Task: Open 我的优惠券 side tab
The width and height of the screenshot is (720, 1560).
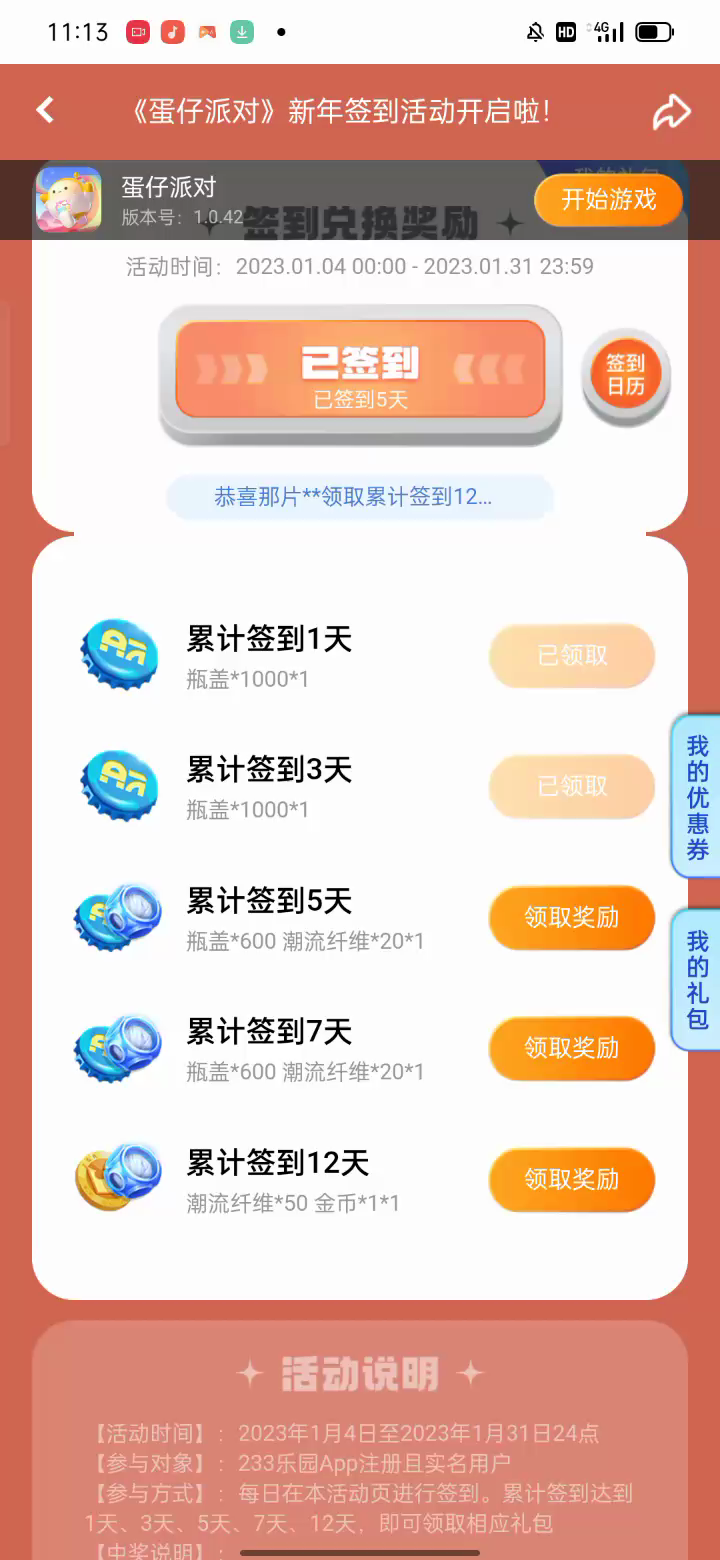Action: [697, 797]
